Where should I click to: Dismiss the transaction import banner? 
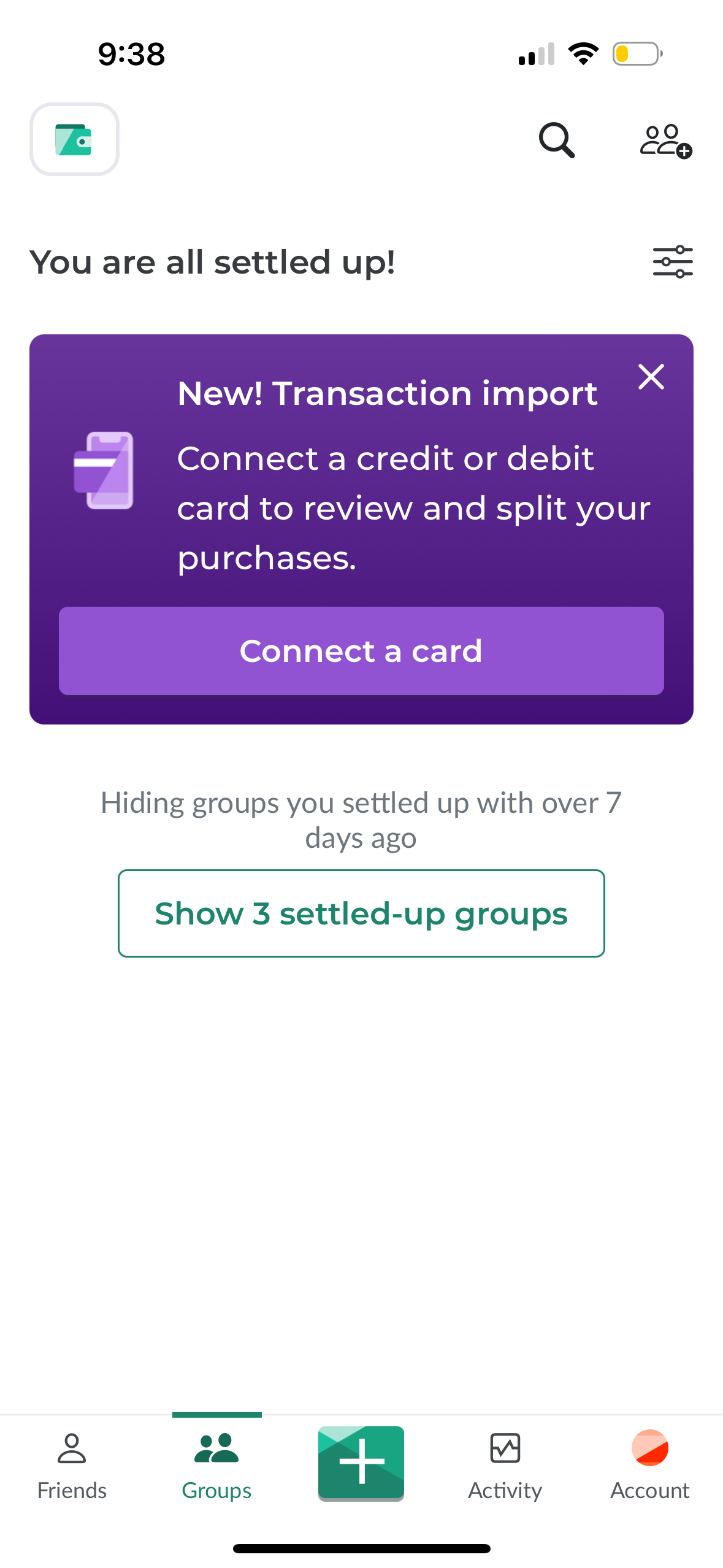[651, 377]
